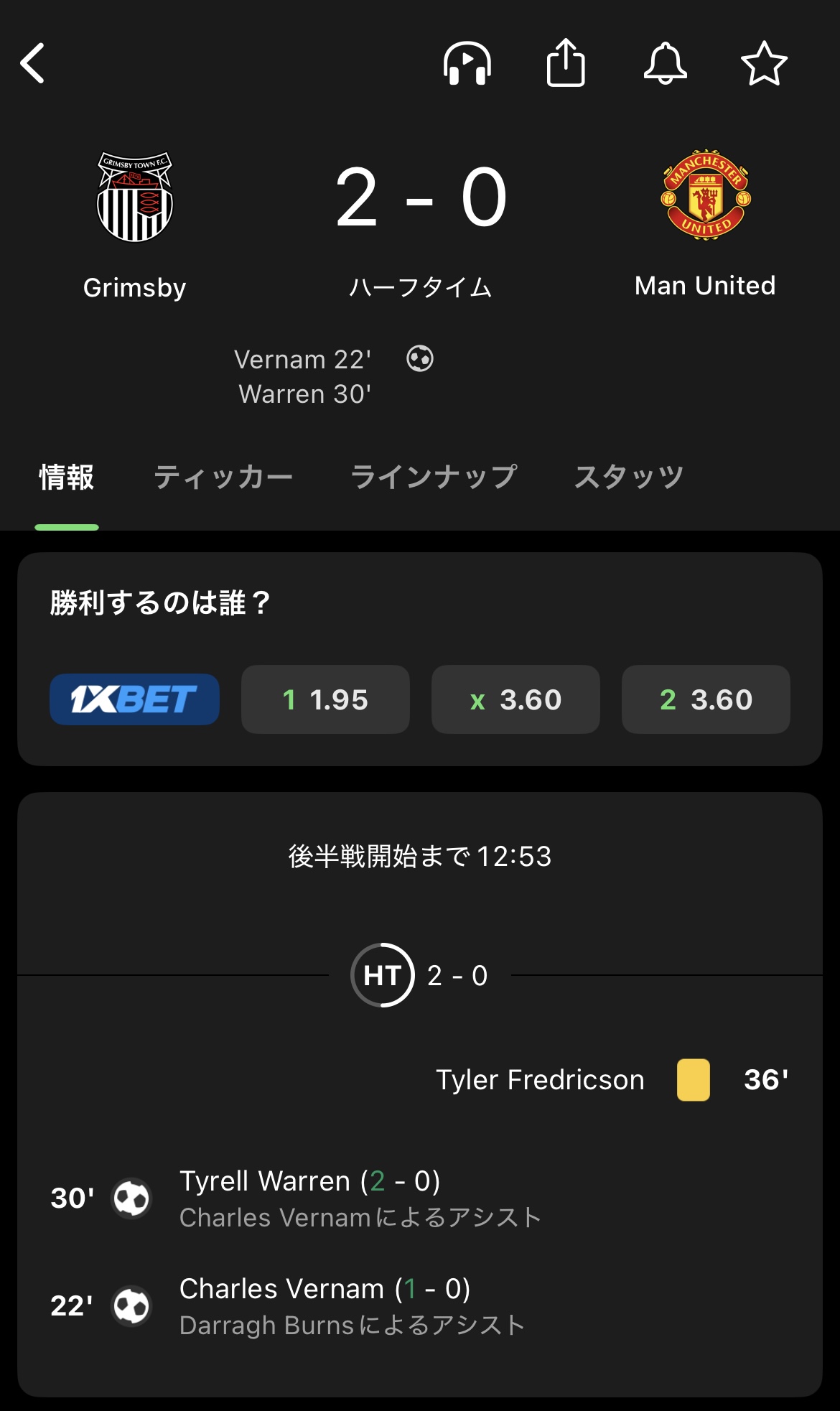The height and width of the screenshot is (1411, 840).
Task: Share this match
Action: pos(566,63)
